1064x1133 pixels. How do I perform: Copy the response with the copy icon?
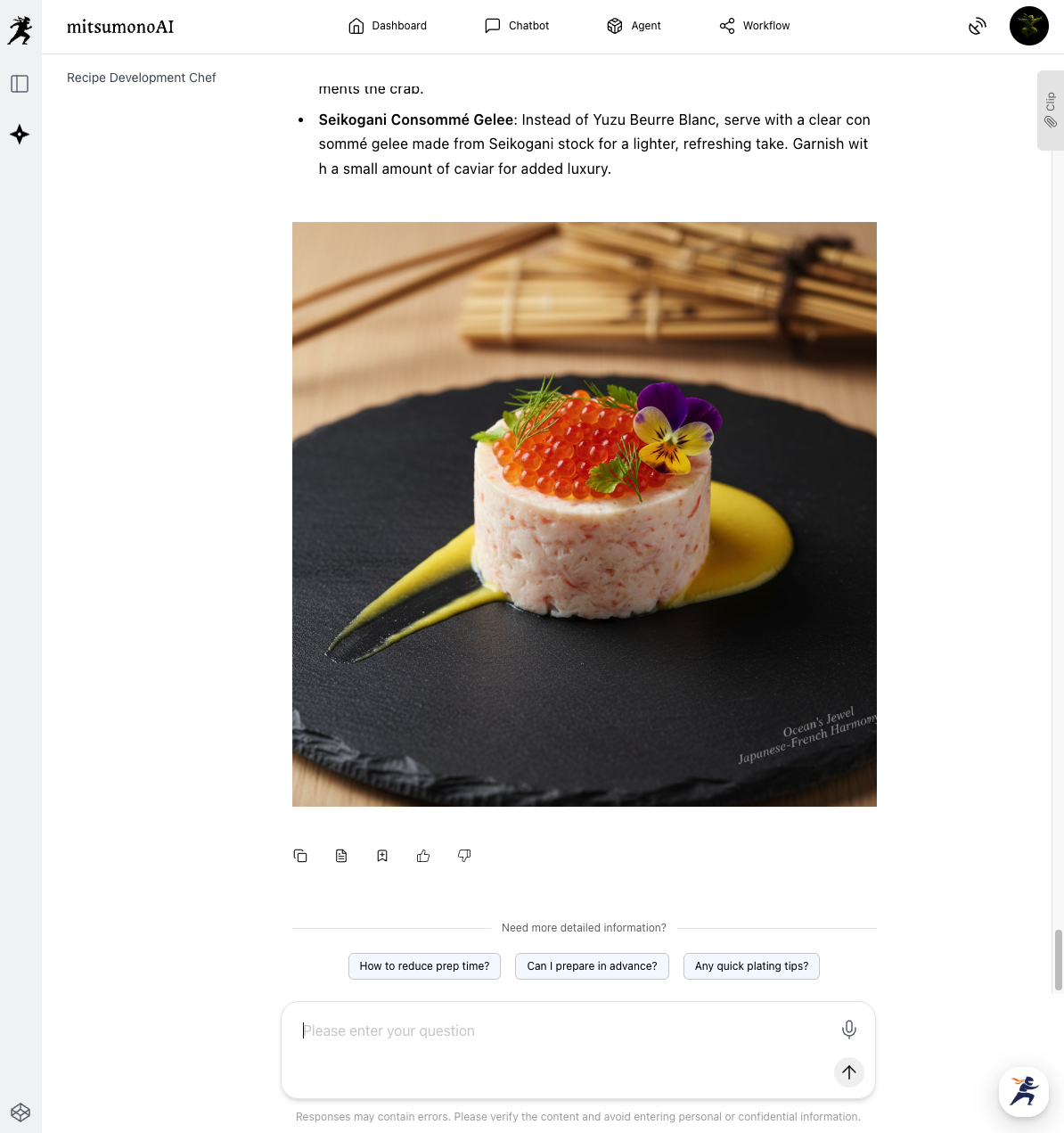pos(300,856)
